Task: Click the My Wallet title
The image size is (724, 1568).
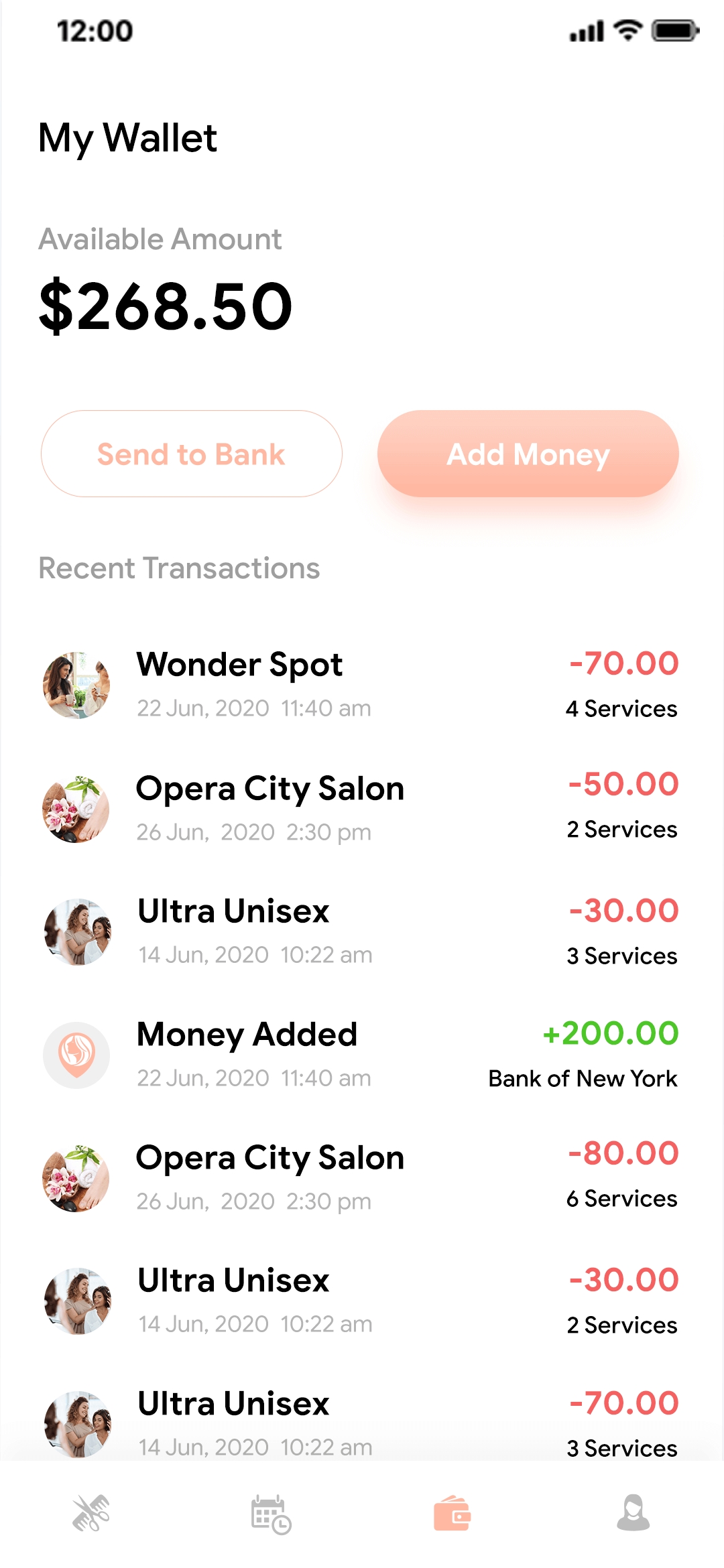Action: pyautogui.click(x=127, y=138)
